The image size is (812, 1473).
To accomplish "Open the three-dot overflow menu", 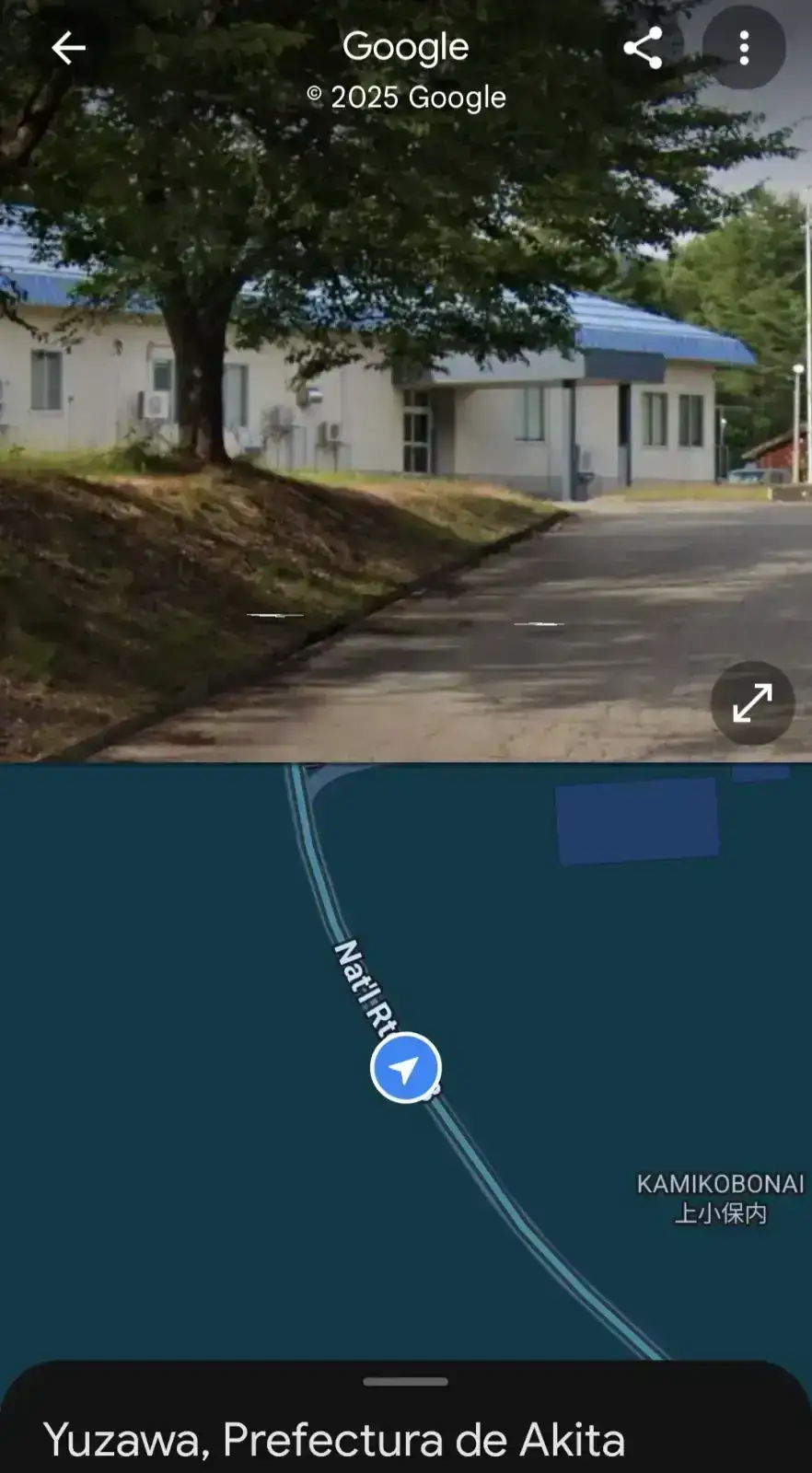I will coord(744,48).
